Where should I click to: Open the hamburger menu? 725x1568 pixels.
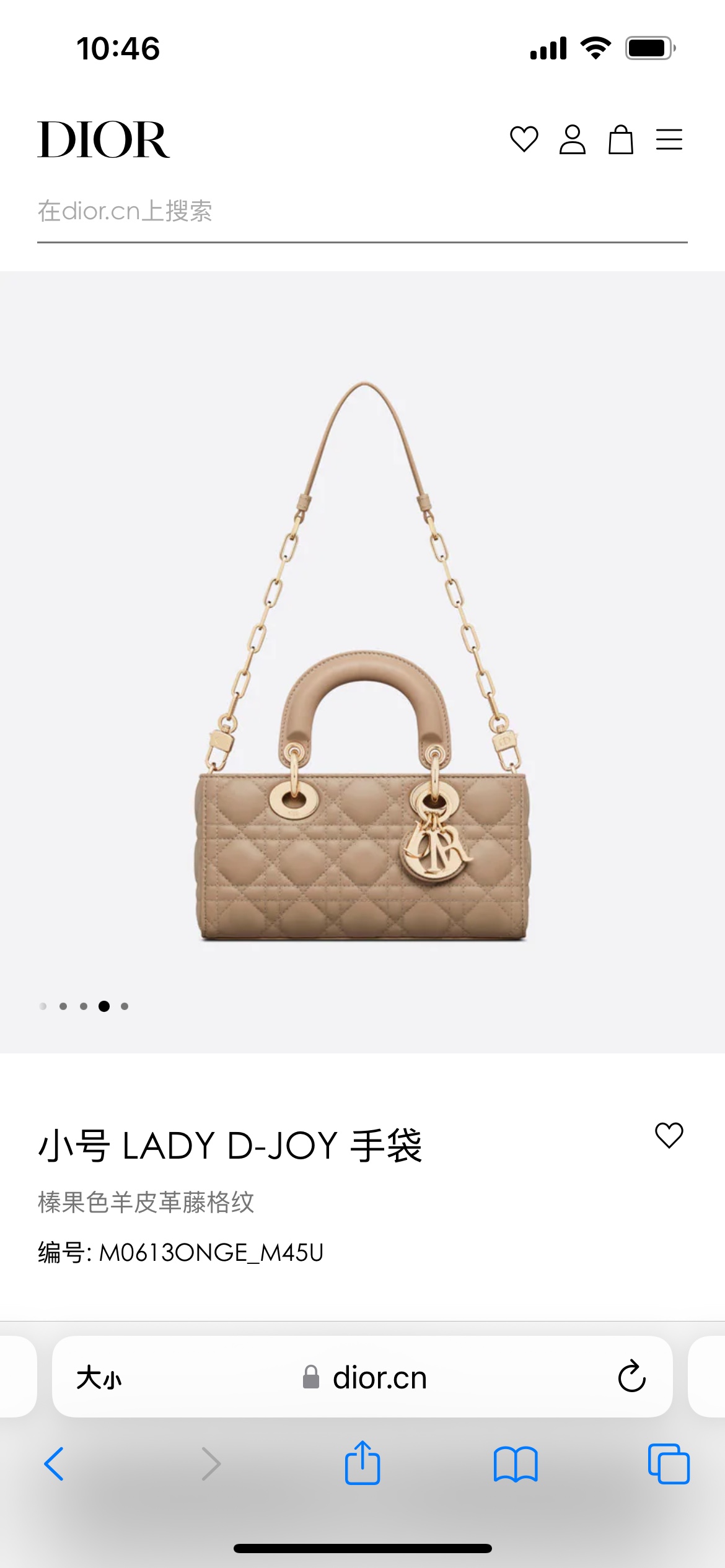(x=669, y=139)
